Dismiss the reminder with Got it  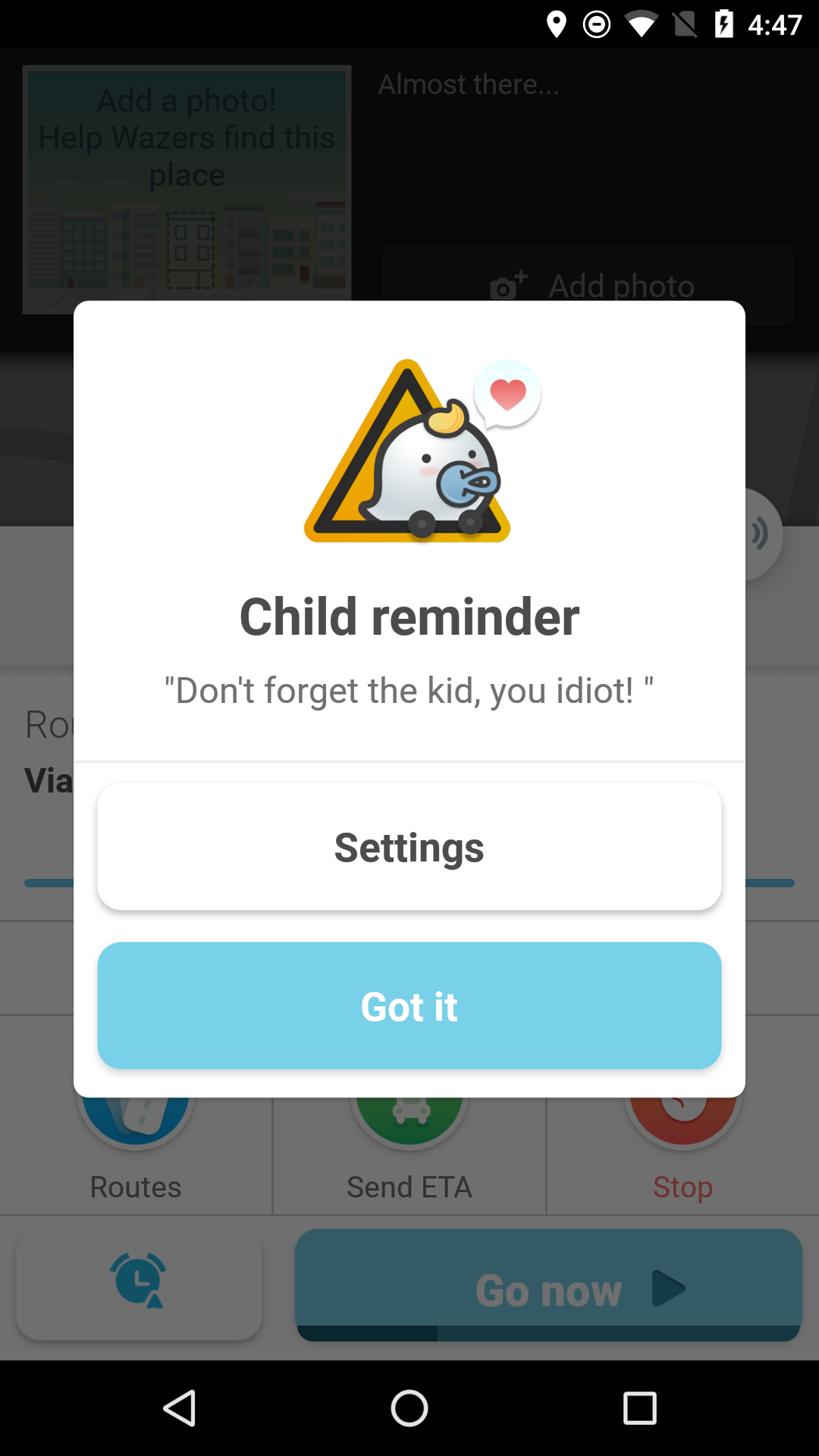tap(409, 1006)
